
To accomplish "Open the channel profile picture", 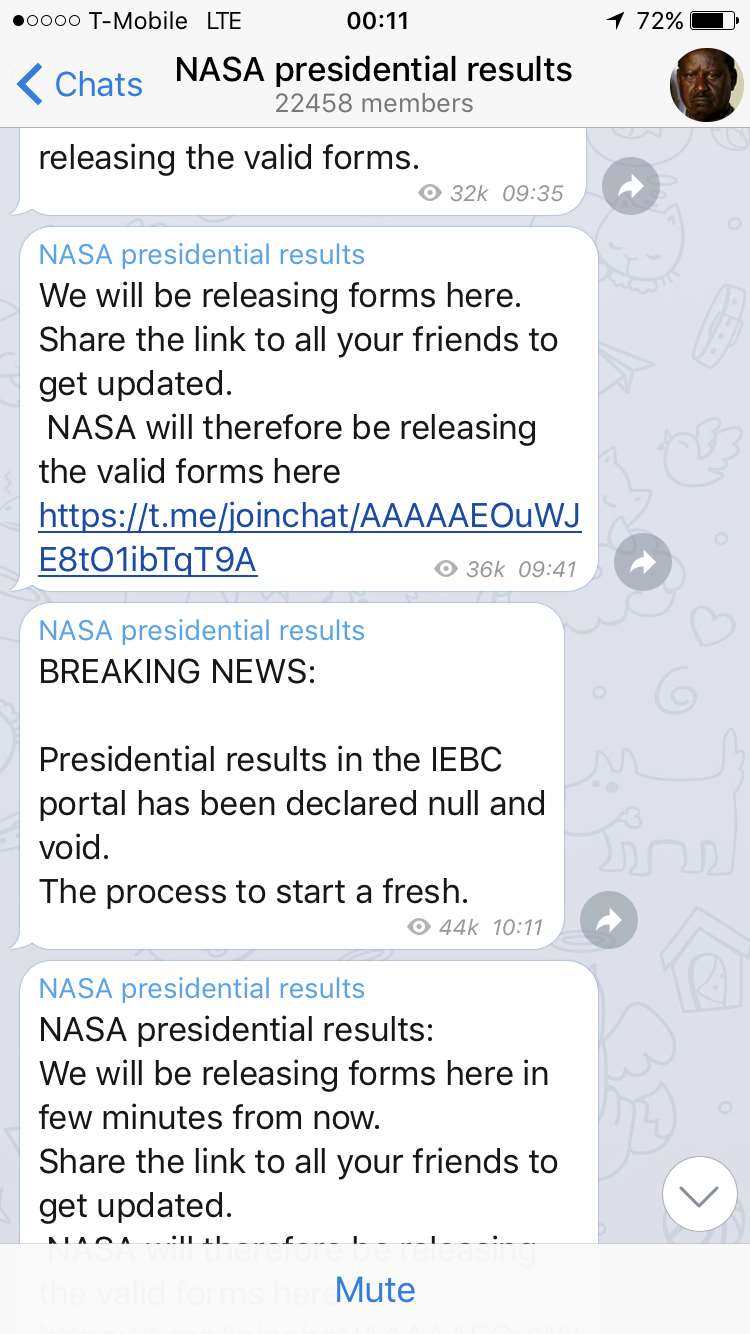I will pos(706,85).
